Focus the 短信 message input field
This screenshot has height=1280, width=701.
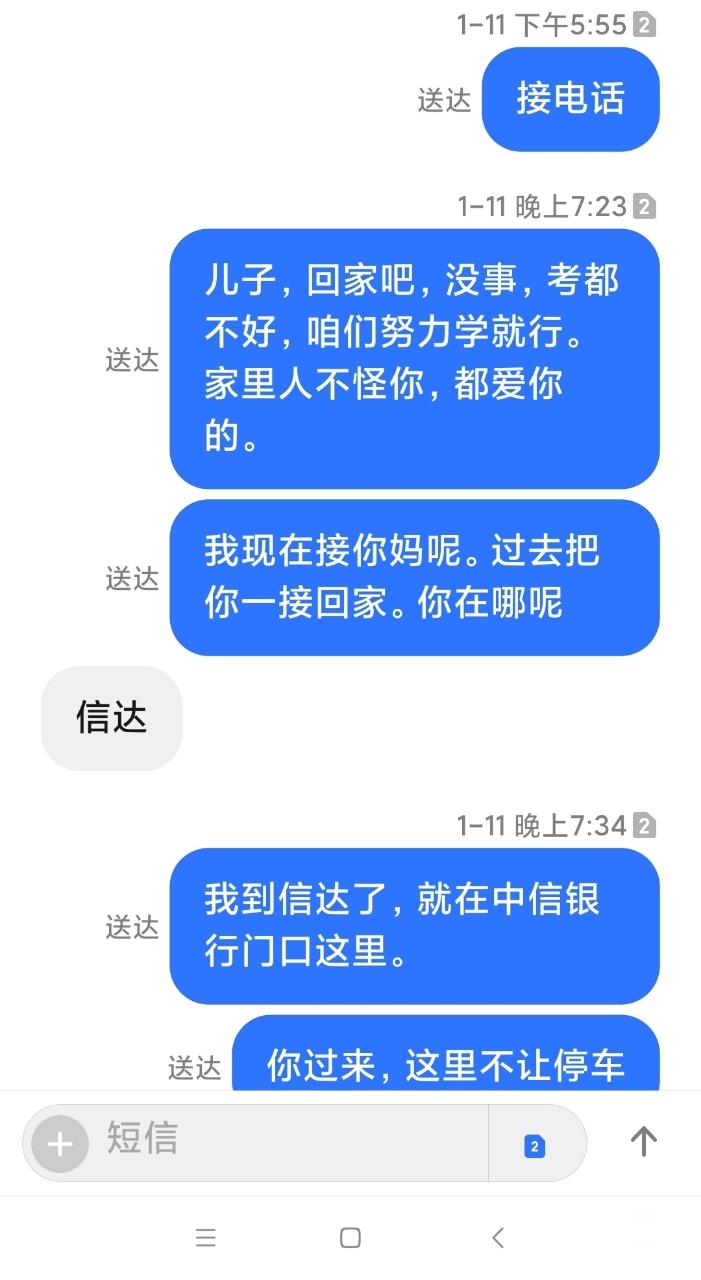point(290,1142)
